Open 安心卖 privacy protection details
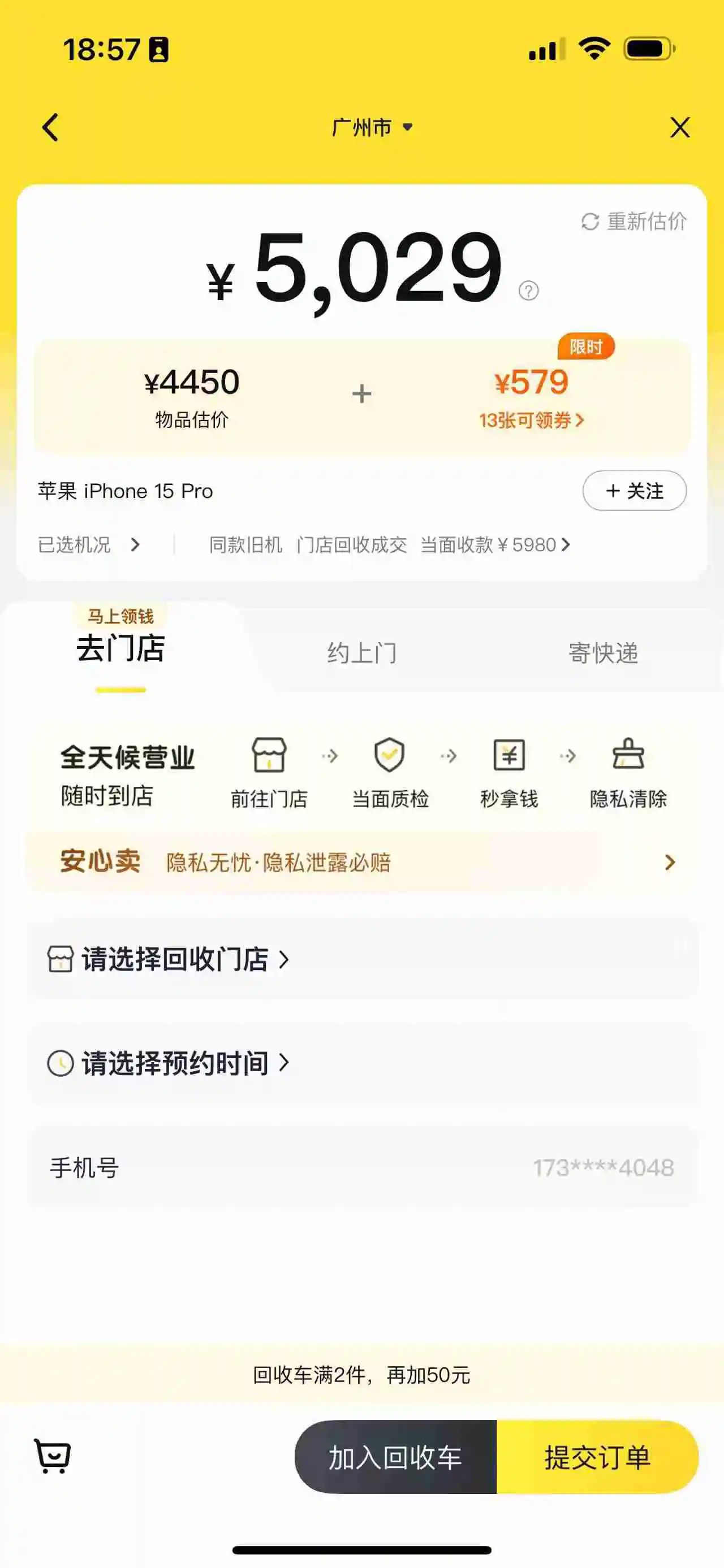724x1568 pixels. [361, 861]
